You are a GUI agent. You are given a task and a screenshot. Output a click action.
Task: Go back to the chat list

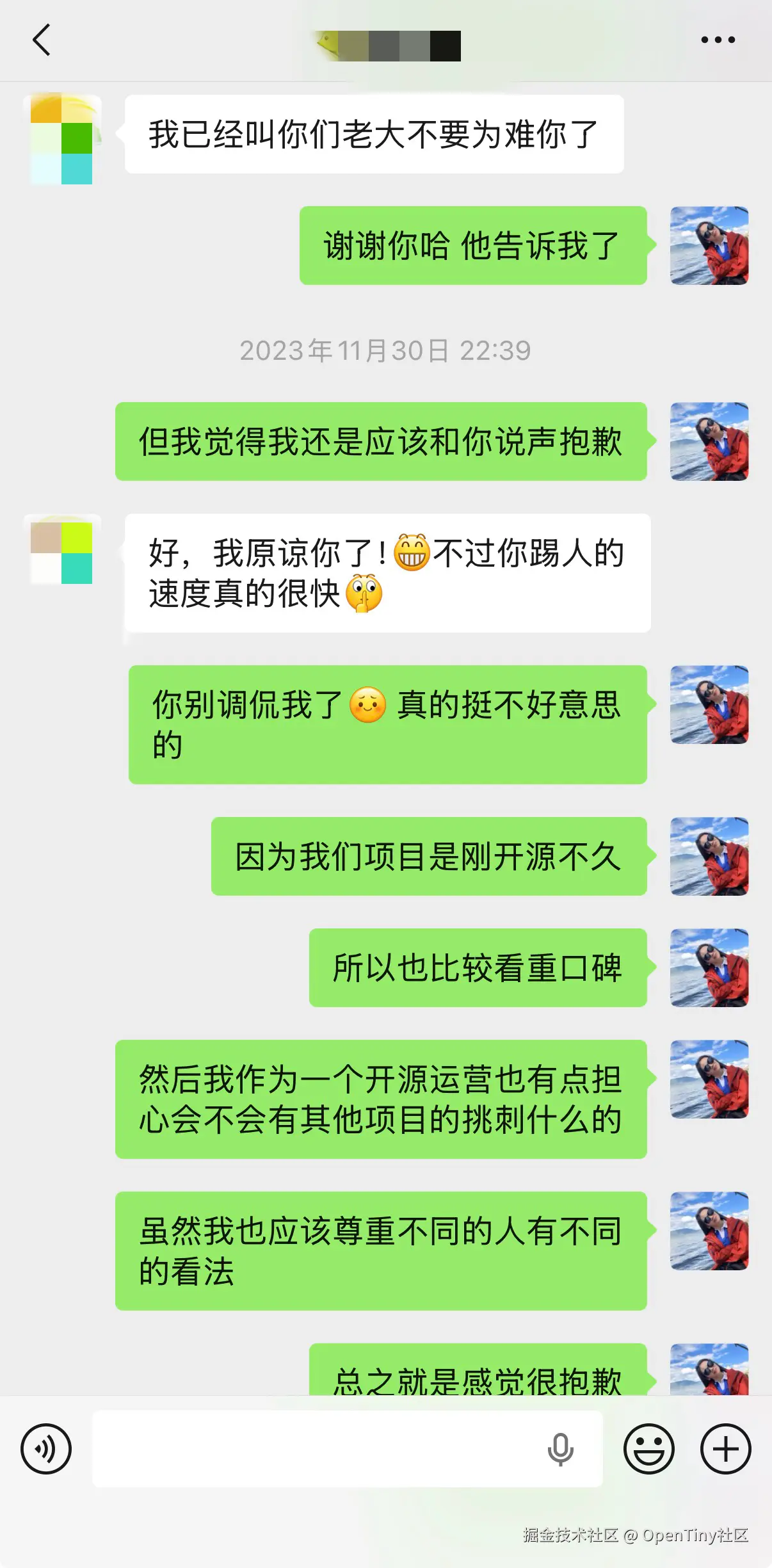42,40
